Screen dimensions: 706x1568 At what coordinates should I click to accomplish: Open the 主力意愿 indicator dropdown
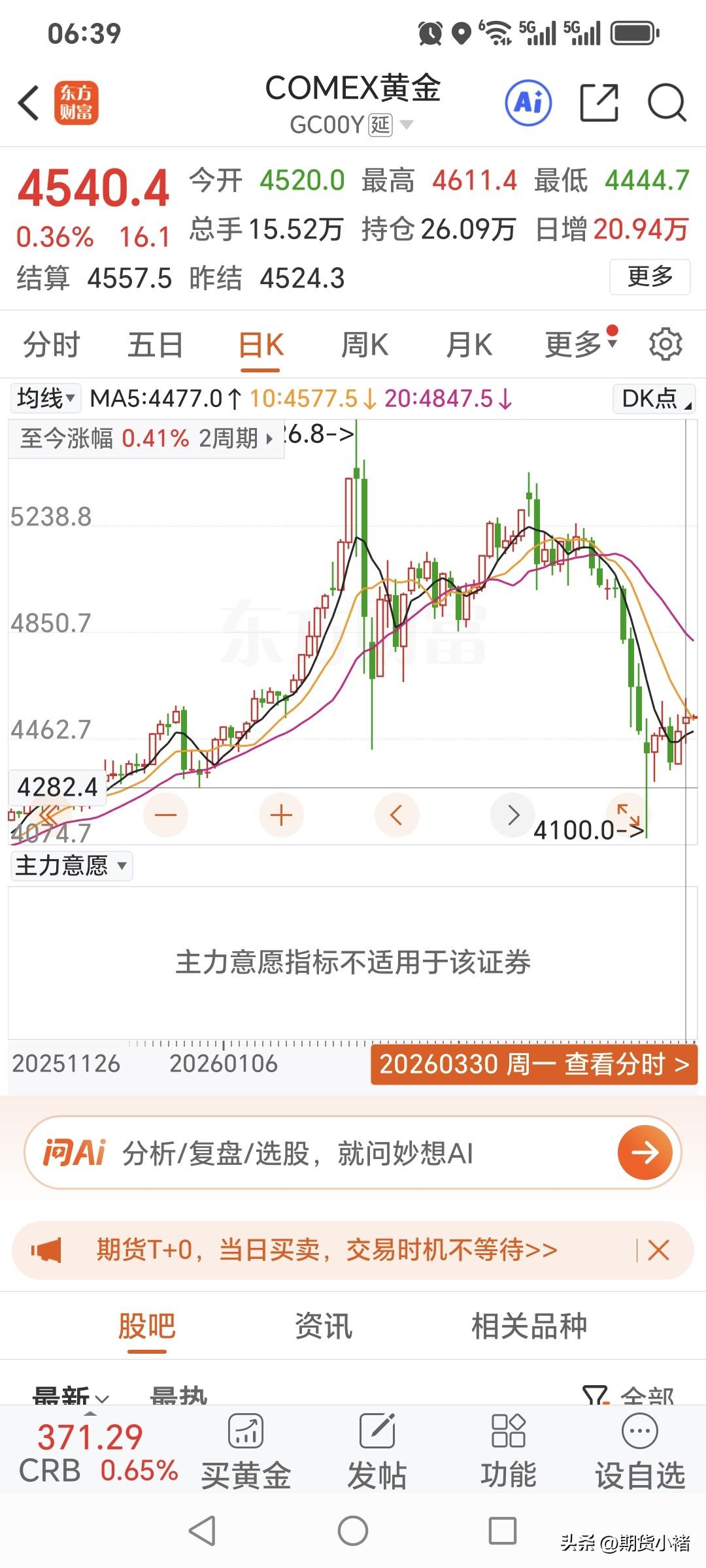click(x=71, y=866)
